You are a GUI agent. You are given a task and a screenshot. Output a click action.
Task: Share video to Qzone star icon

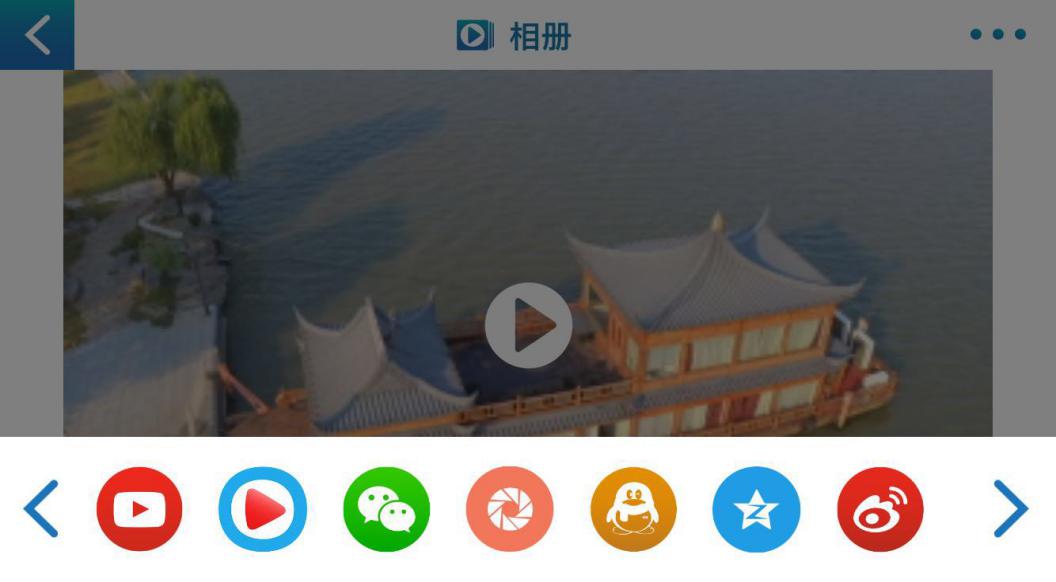[x=756, y=509]
